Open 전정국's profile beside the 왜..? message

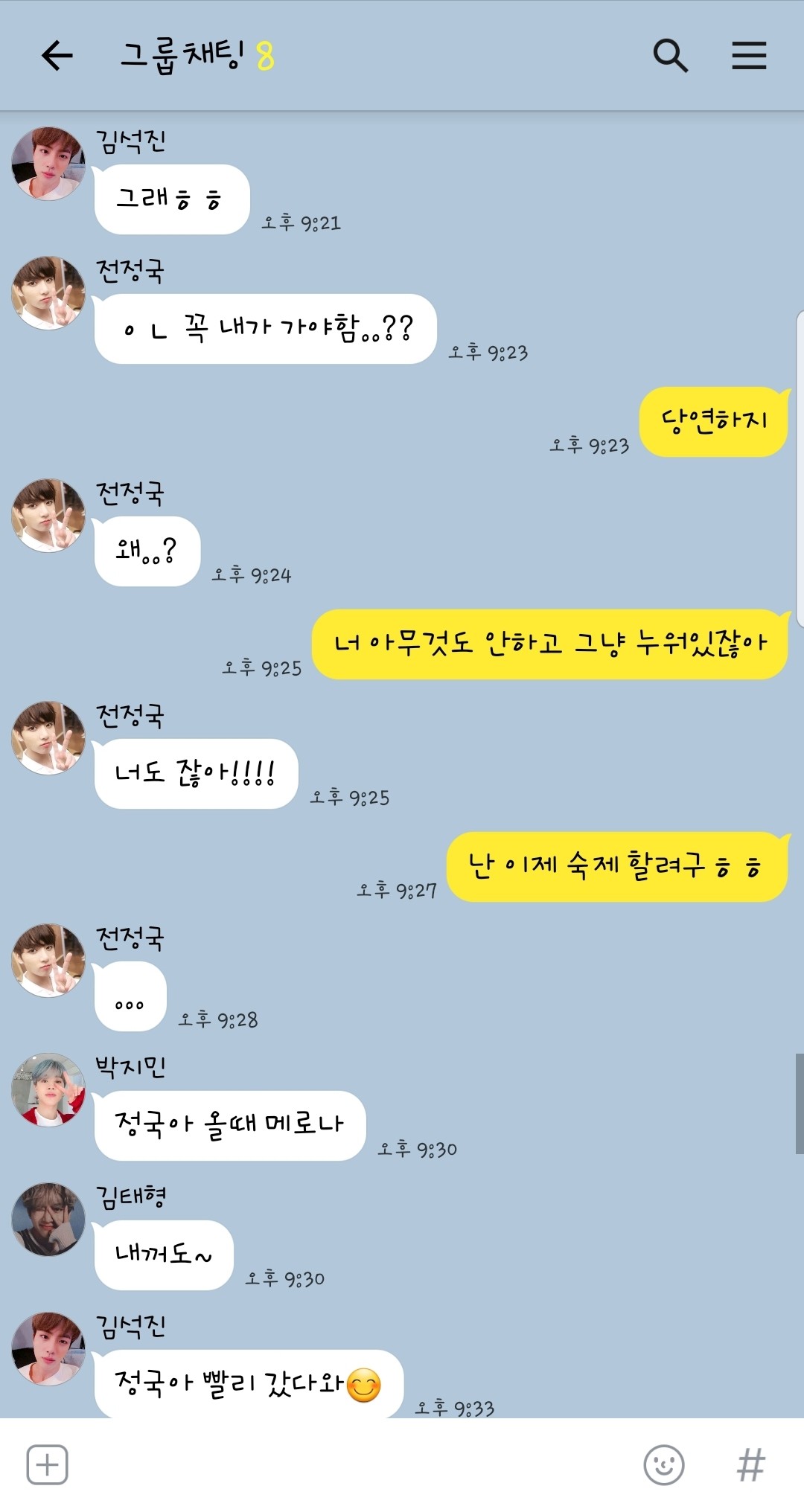click(48, 515)
